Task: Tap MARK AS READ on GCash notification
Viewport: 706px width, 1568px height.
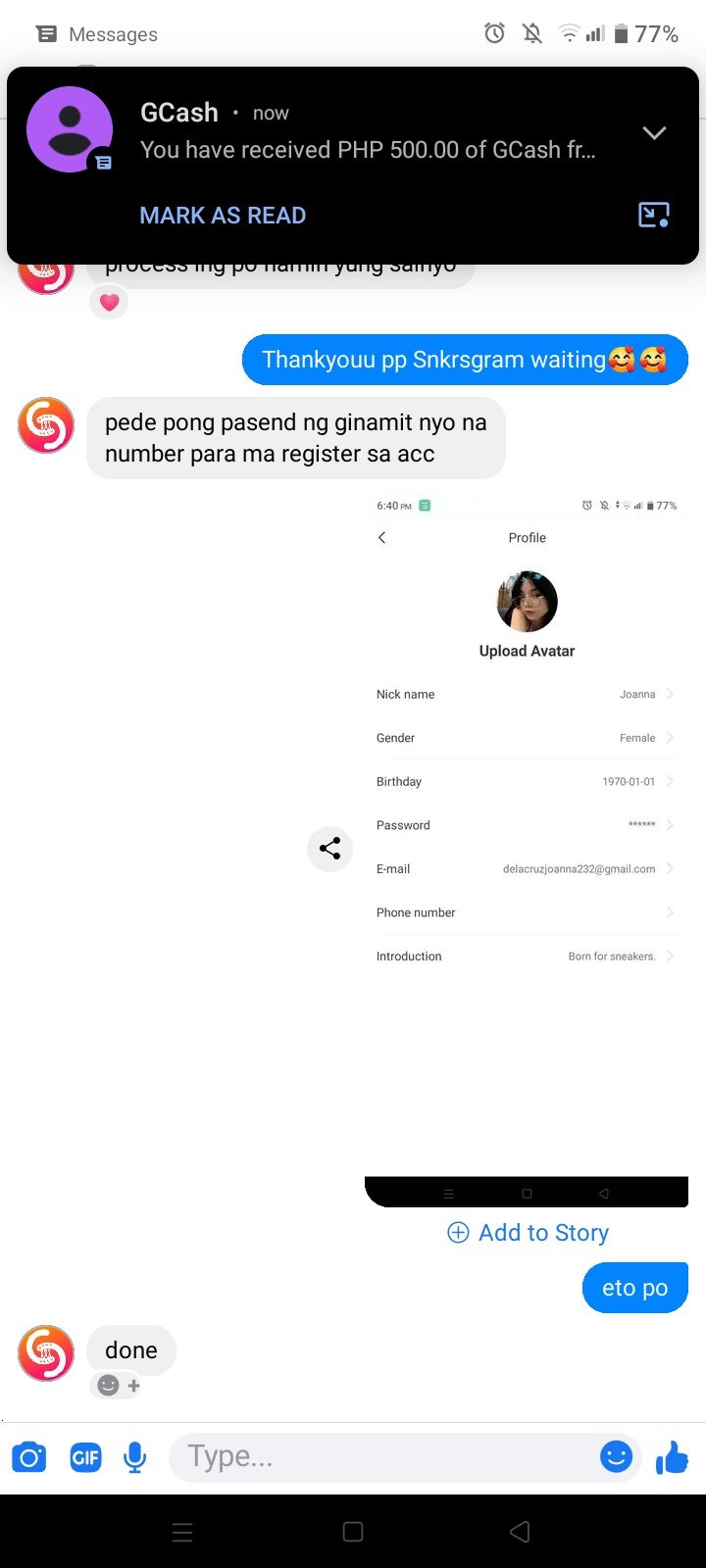Action: point(223,216)
